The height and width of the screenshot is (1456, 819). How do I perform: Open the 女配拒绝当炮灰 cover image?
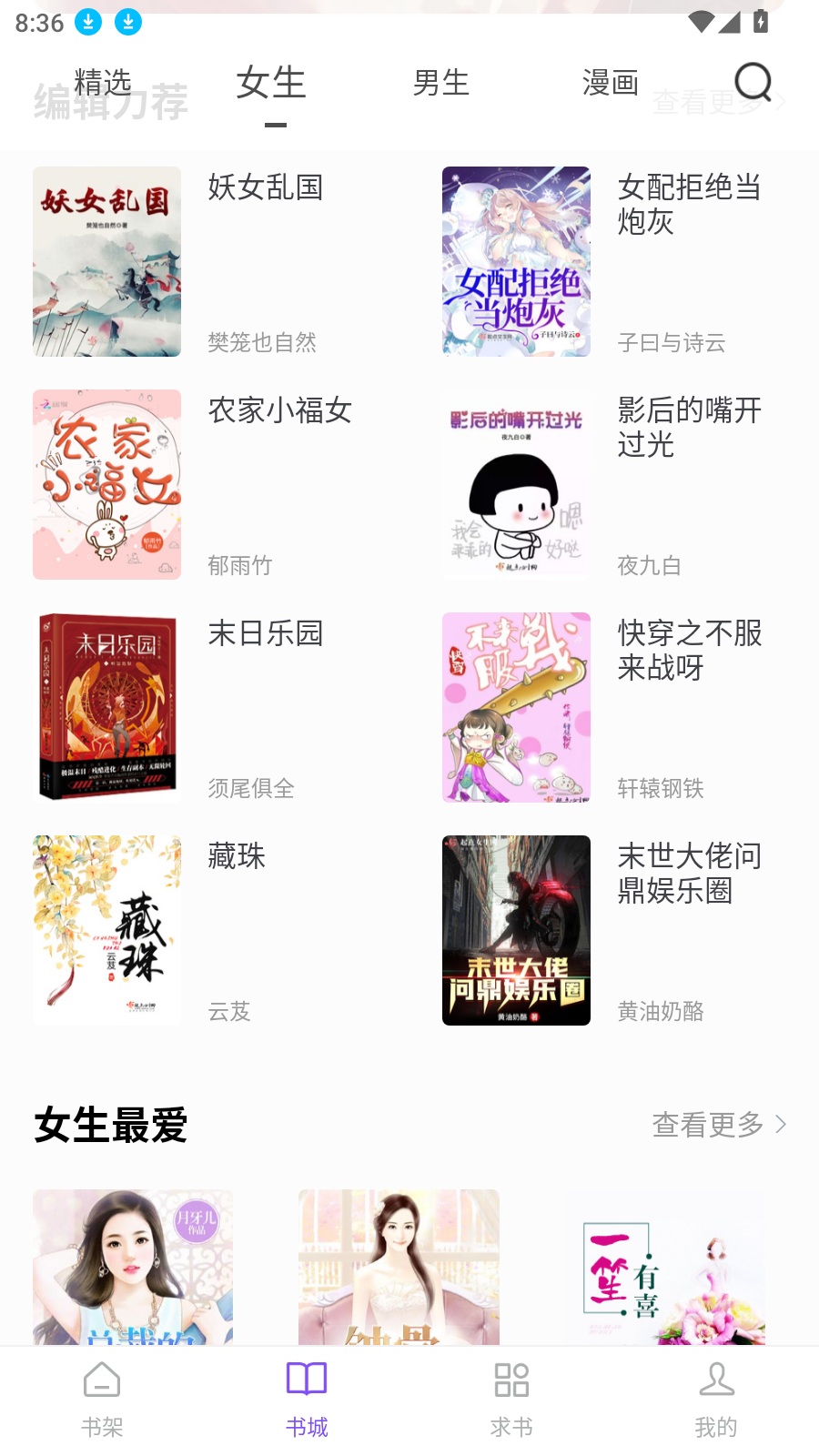point(516,261)
